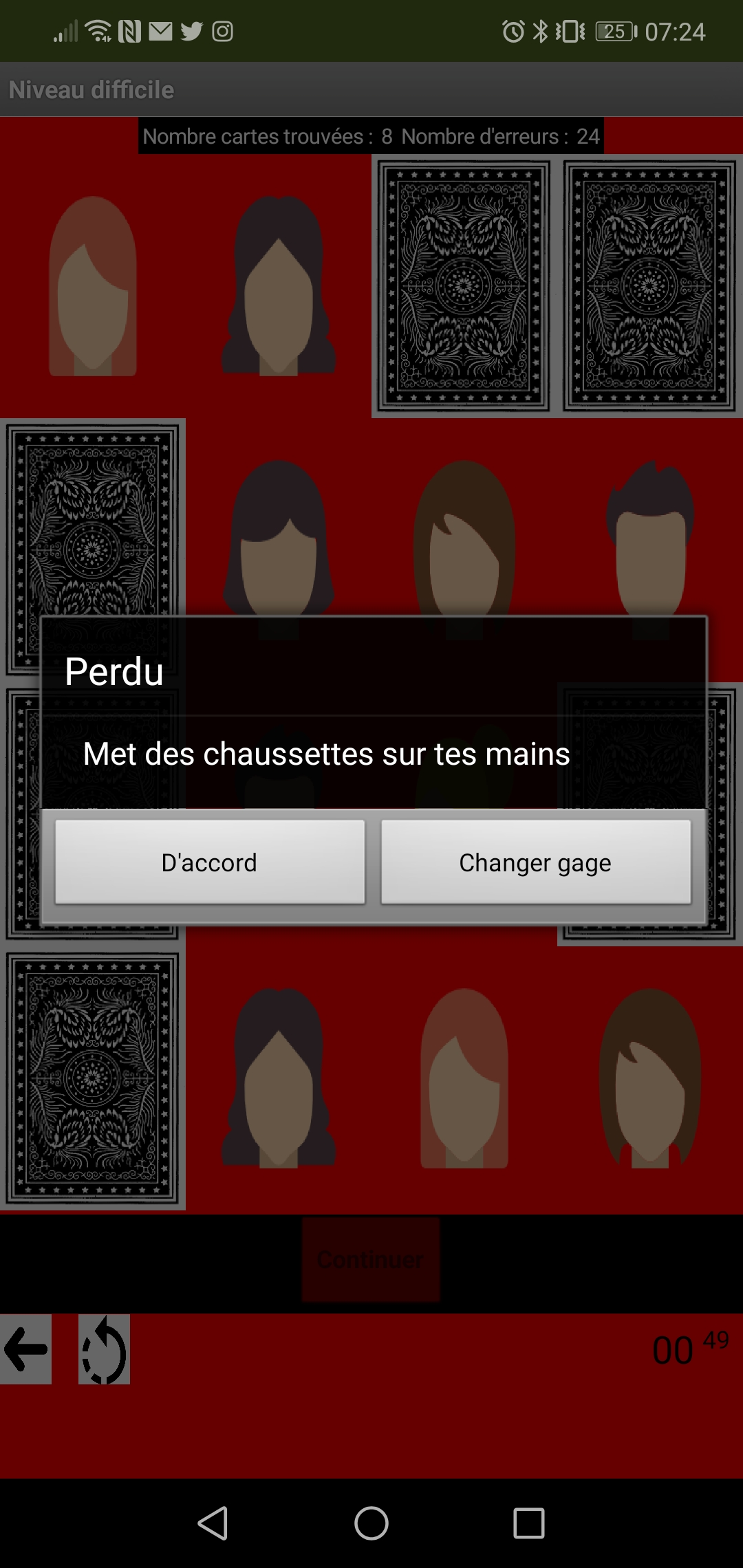
Task: Go back with the left arrow icon
Action: coord(26,1349)
